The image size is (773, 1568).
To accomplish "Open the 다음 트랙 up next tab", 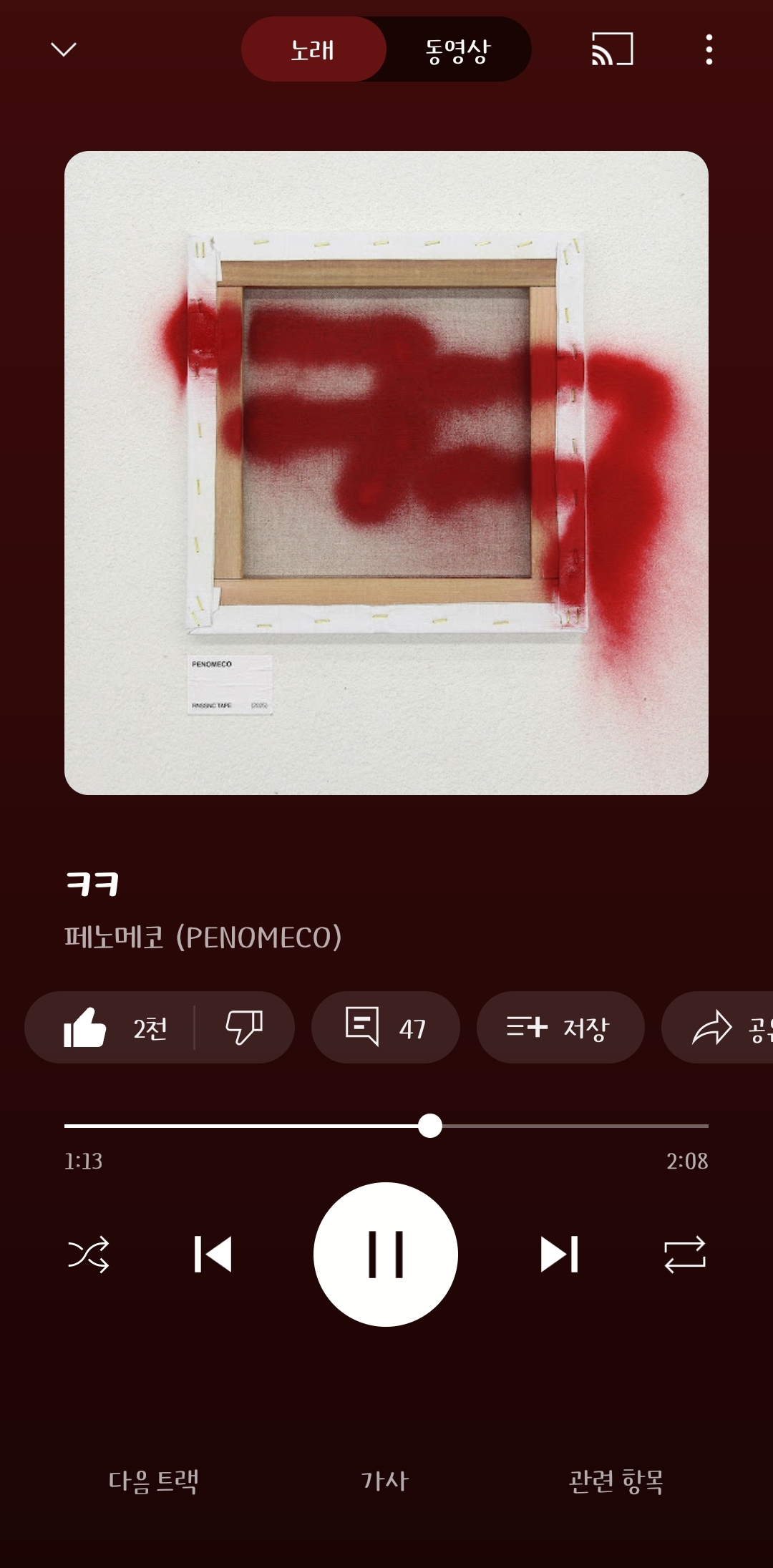I will [153, 1481].
